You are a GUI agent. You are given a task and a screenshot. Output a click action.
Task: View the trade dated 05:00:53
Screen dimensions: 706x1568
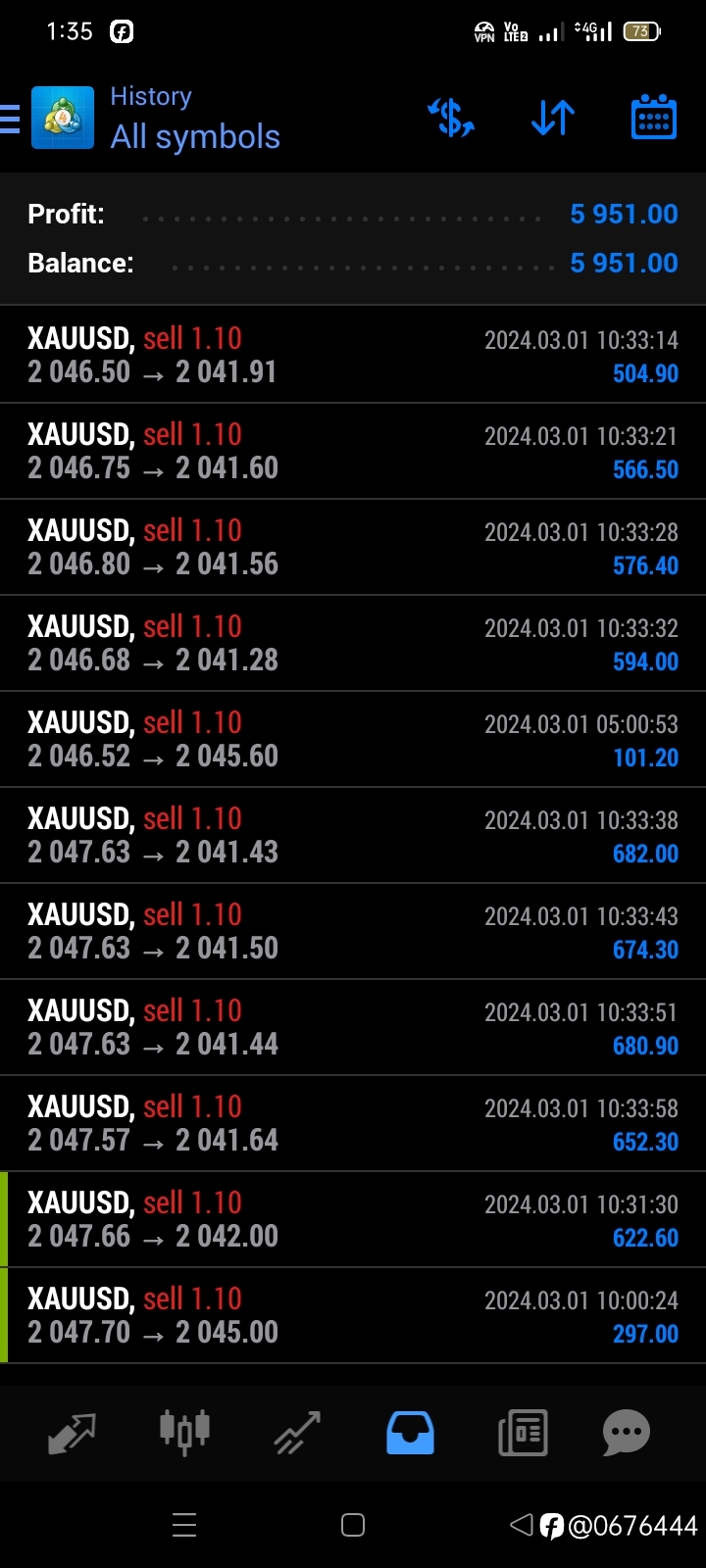[353, 739]
